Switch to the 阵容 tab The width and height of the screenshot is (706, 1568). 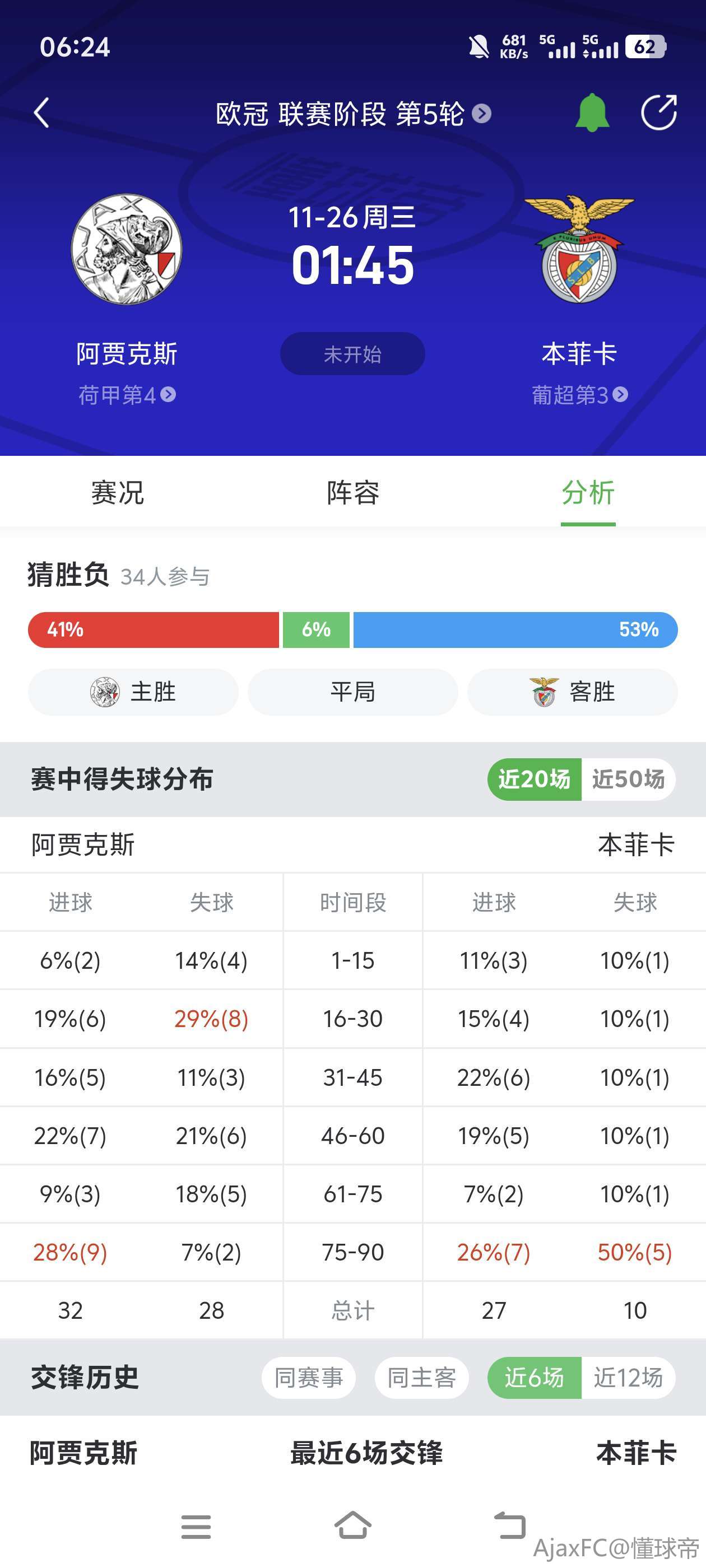(352, 492)
